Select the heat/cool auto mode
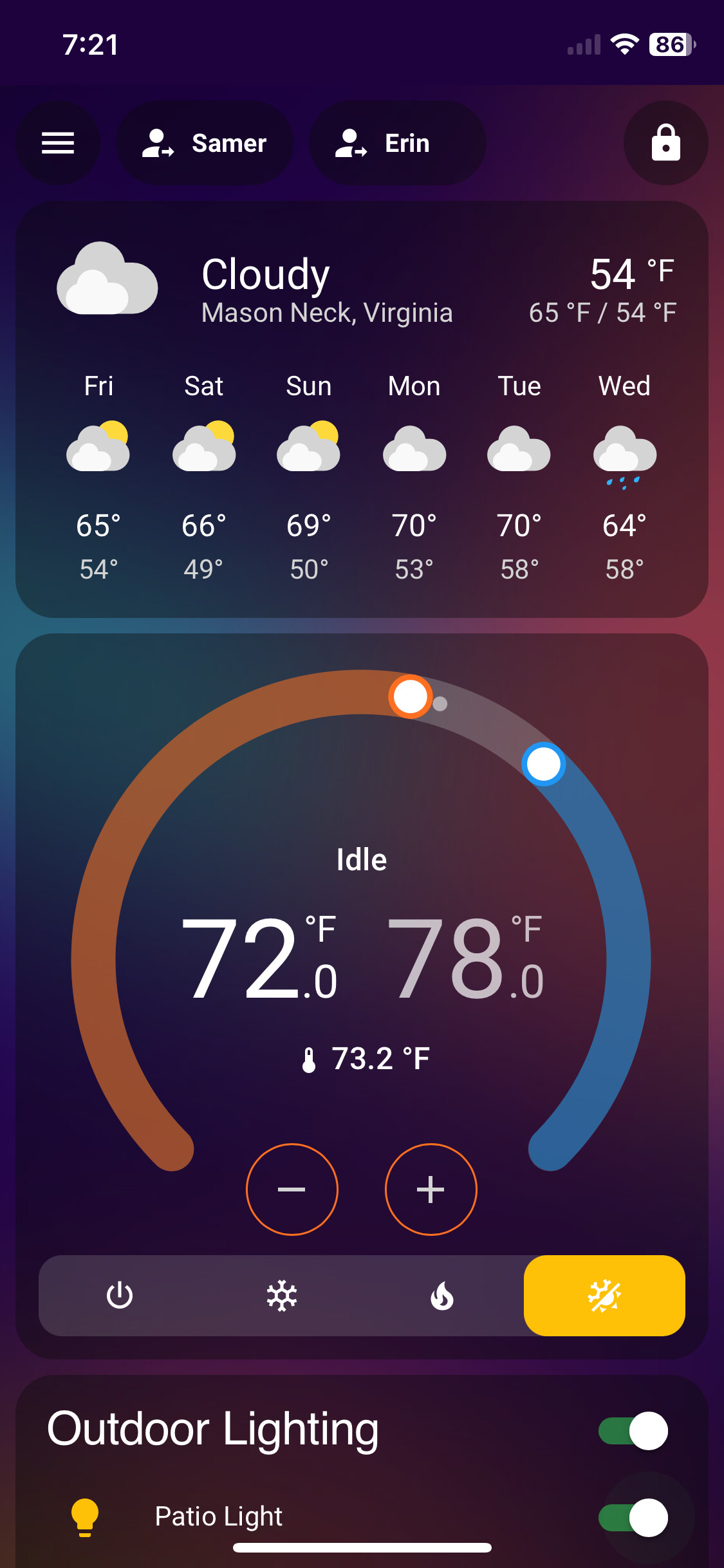Screen dimensions: 724x1568 pos(604,1296)
